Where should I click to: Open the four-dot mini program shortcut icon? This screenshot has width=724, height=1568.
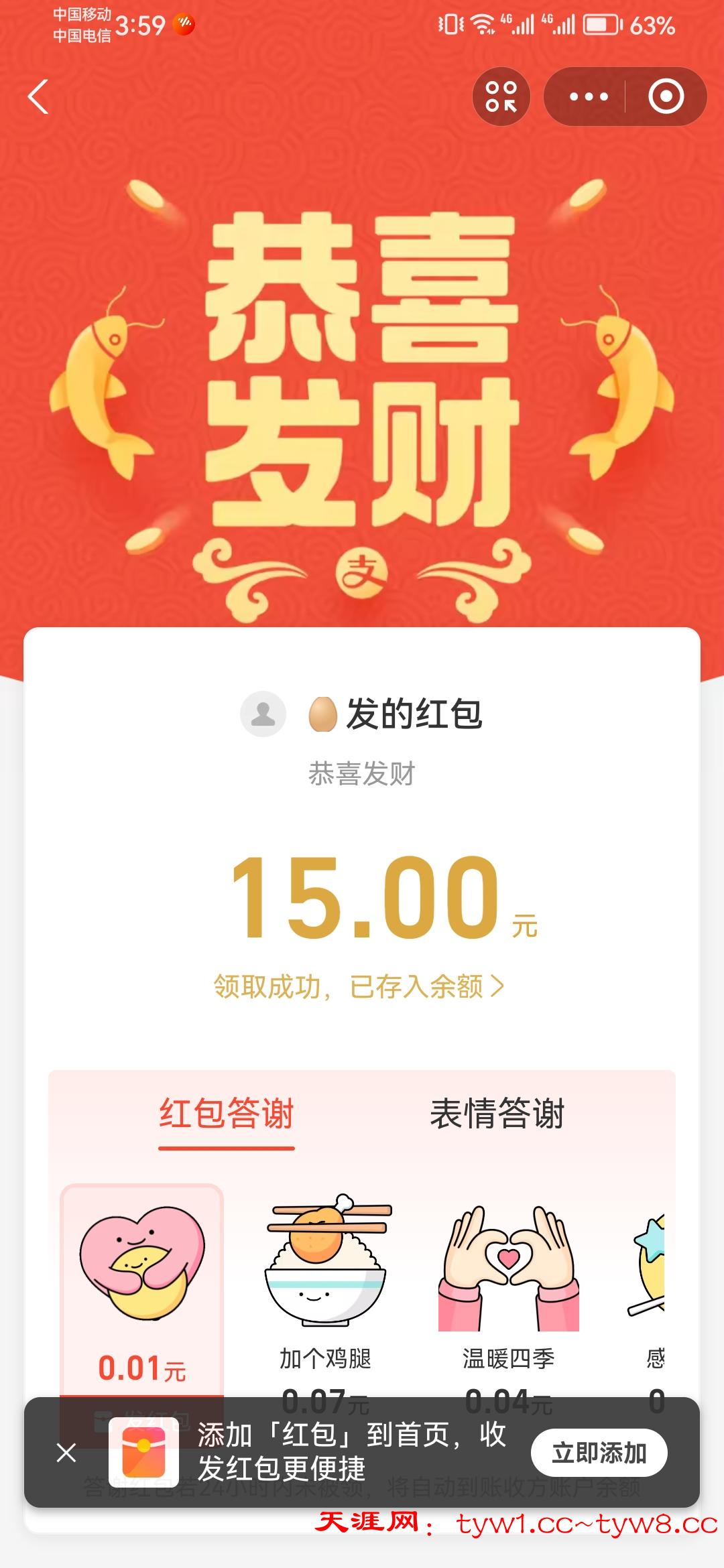[x=501, y=97]
